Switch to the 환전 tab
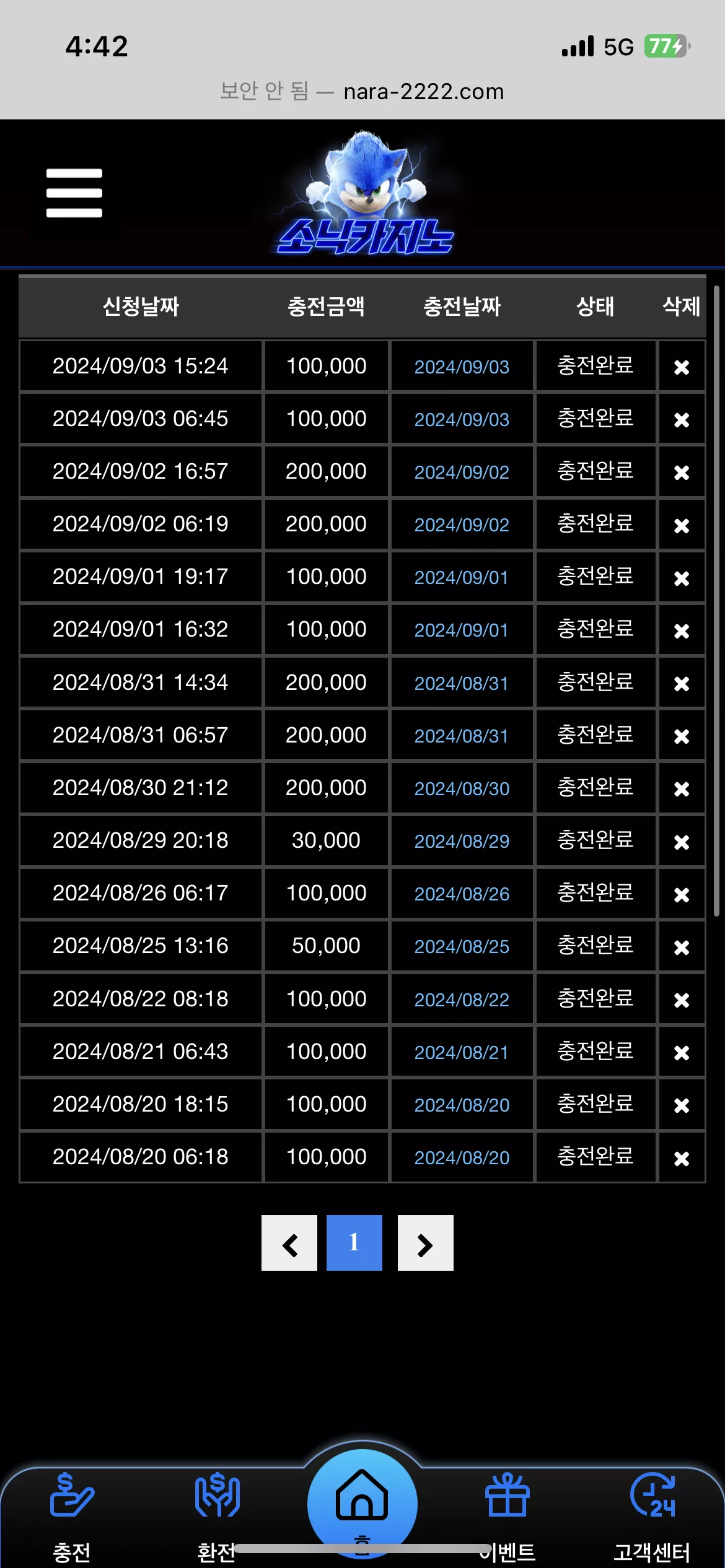Image resolution: width=725 pixels, height=1568 pixels. point(217,1517)
